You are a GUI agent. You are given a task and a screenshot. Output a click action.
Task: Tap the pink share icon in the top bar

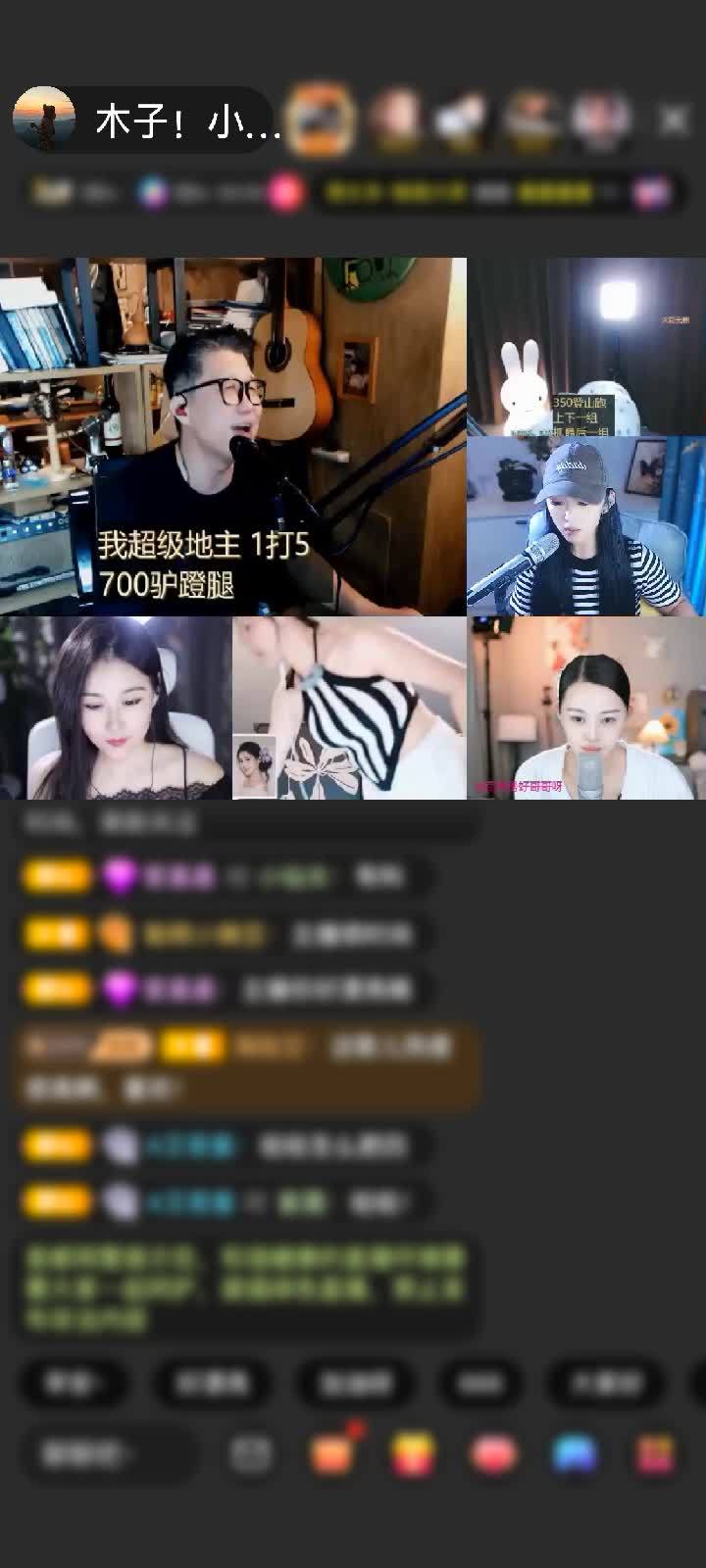pyautogui.click(x=282, y=192)
